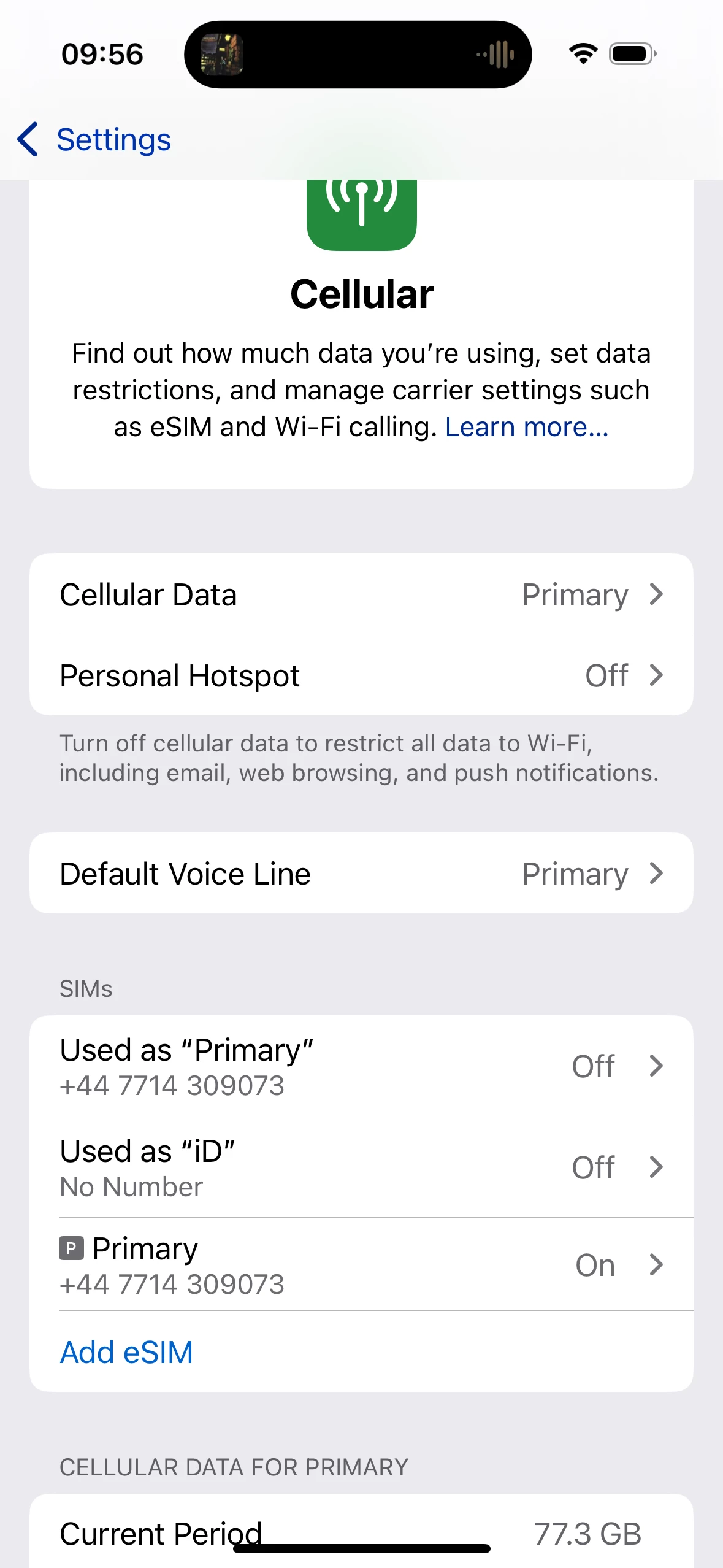Open Default Voice Line setting
This screenshot has height=1568, width=723.
click(x=361, y=874)
